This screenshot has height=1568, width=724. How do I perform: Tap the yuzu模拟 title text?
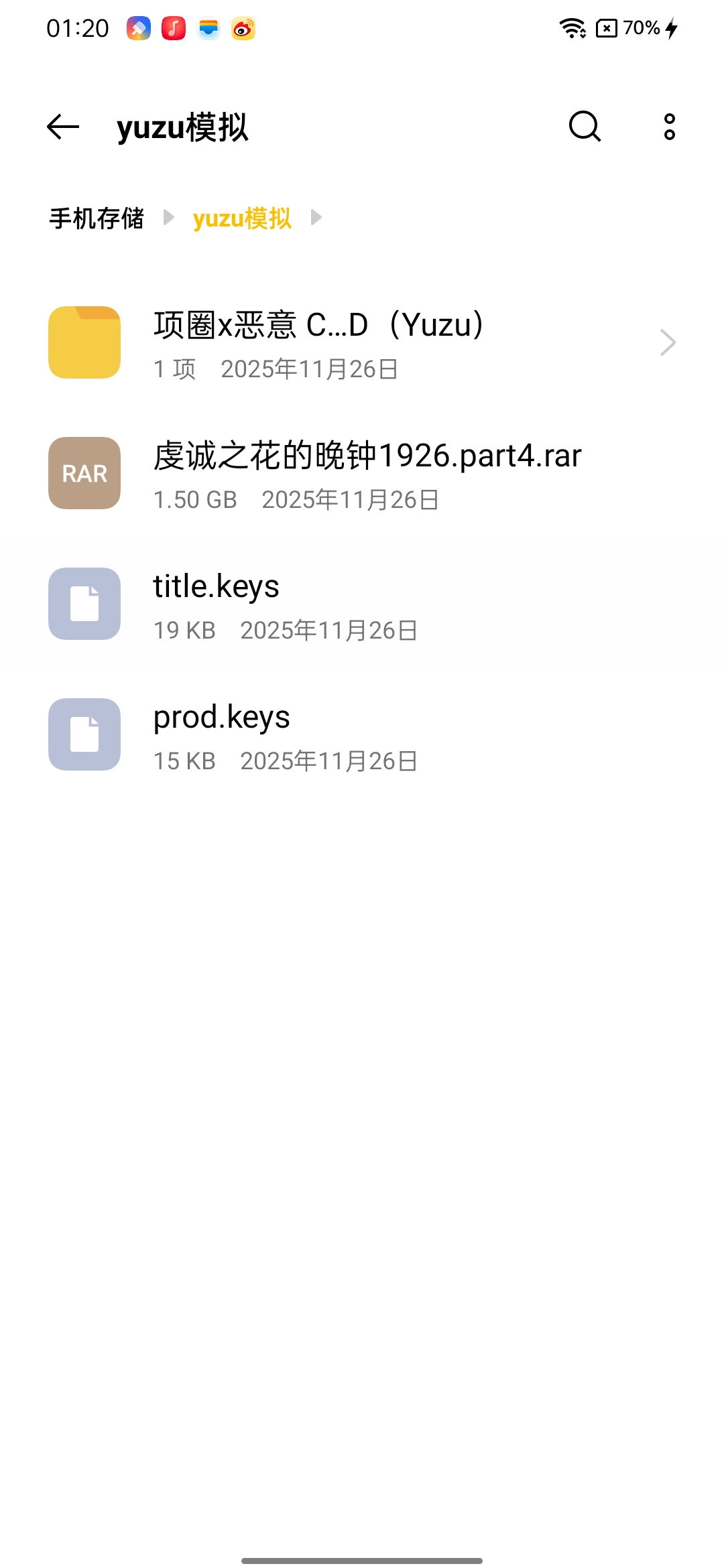pyautogui.click(x=181, y=127)
